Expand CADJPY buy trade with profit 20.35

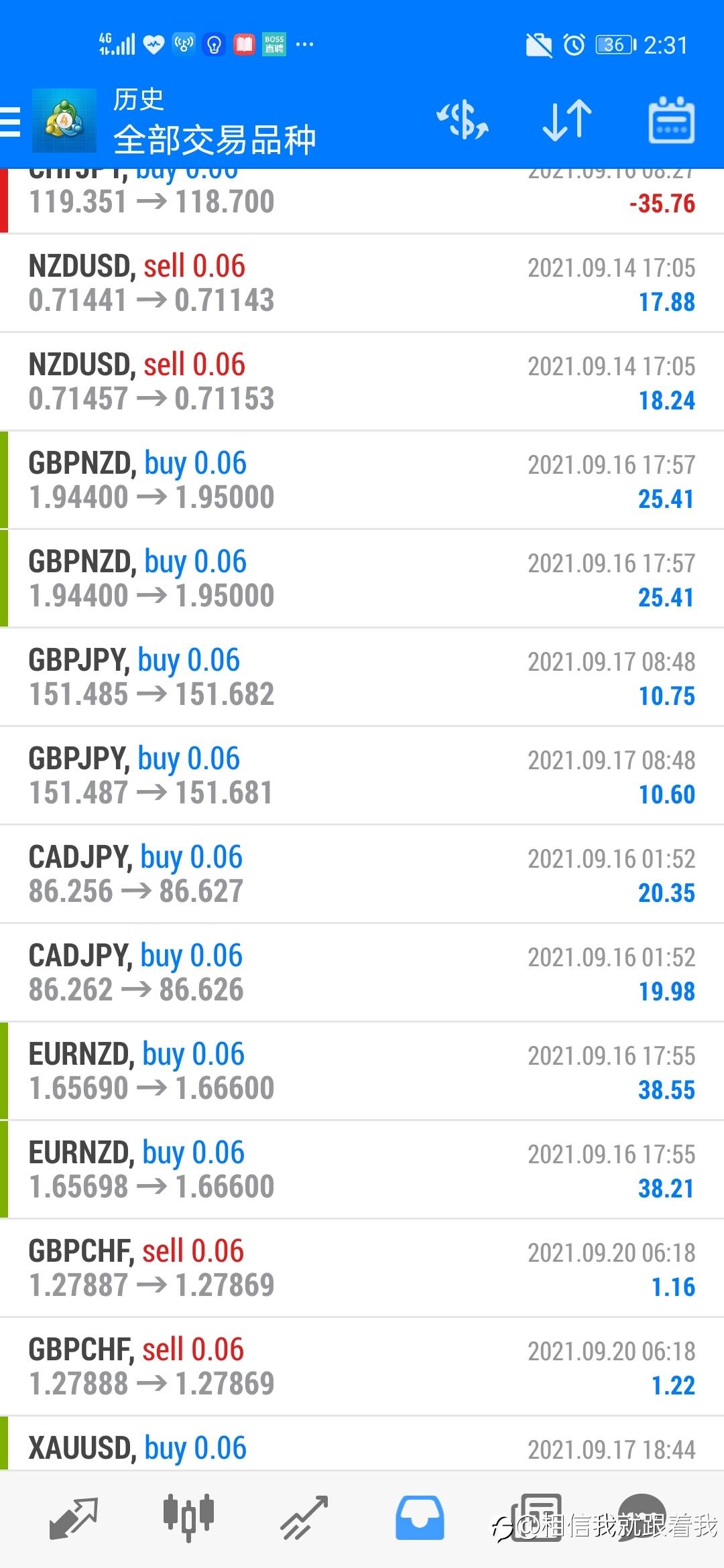[x=362, y=874]
